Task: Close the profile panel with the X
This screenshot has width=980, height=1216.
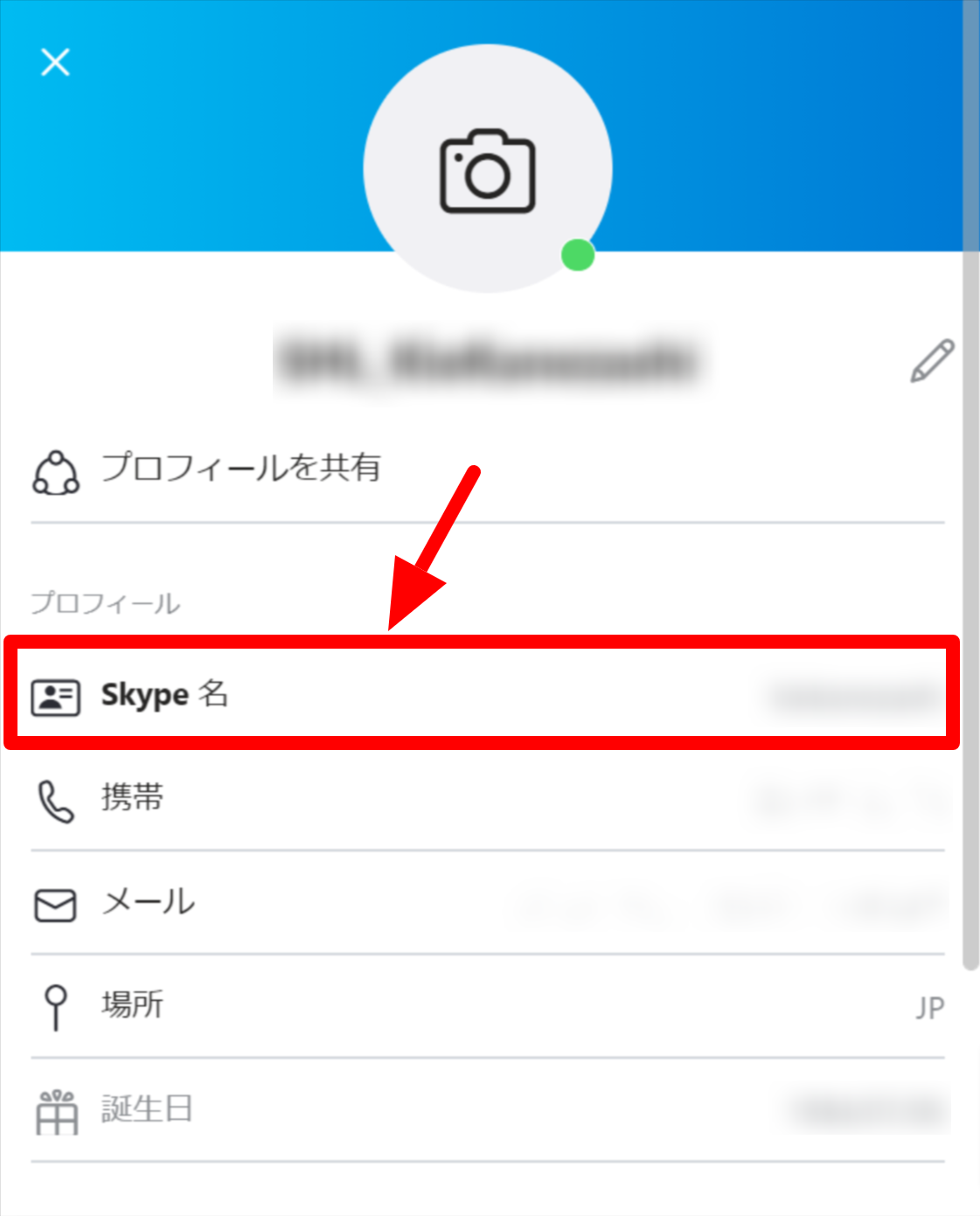Action: [x=56, y=62]
